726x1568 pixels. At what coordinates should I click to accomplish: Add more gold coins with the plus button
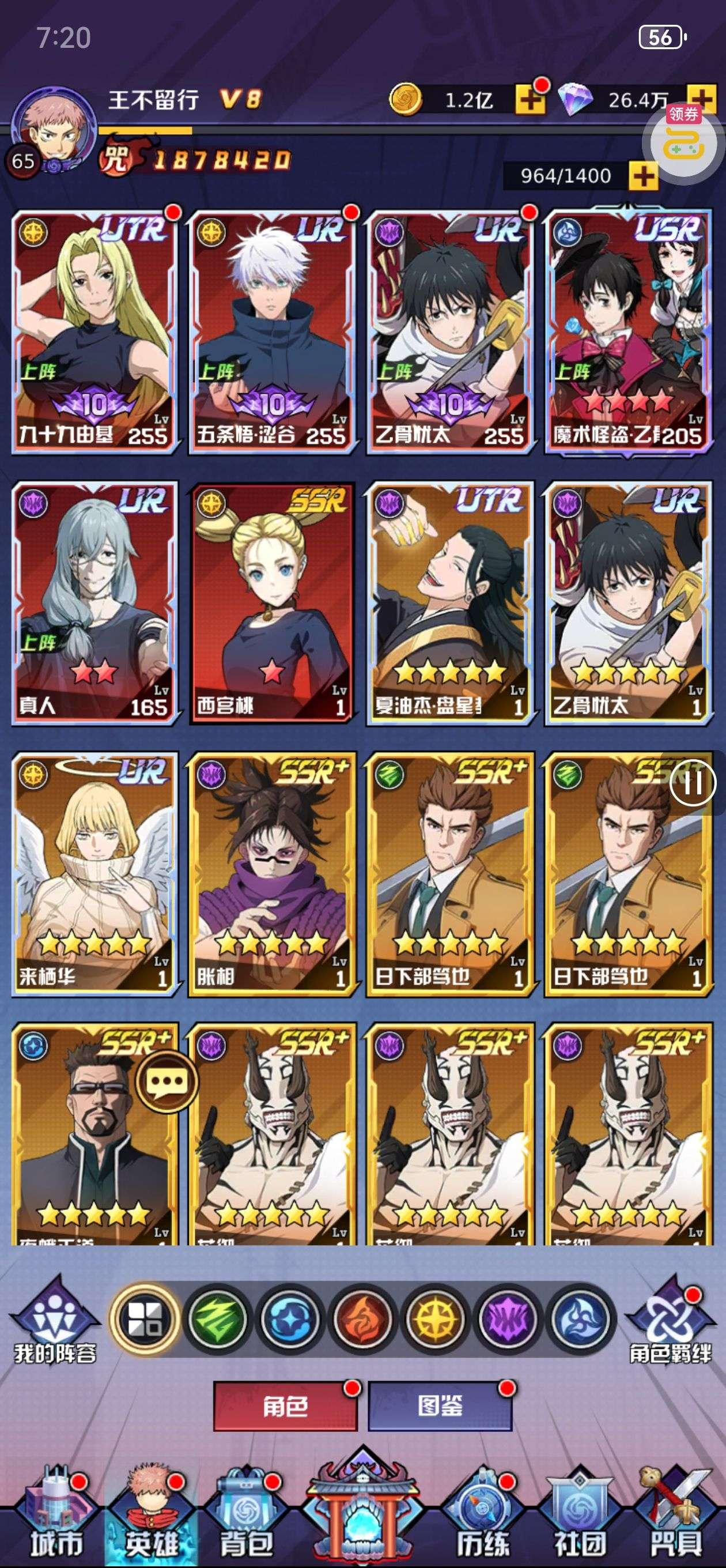tap(530, 99)
